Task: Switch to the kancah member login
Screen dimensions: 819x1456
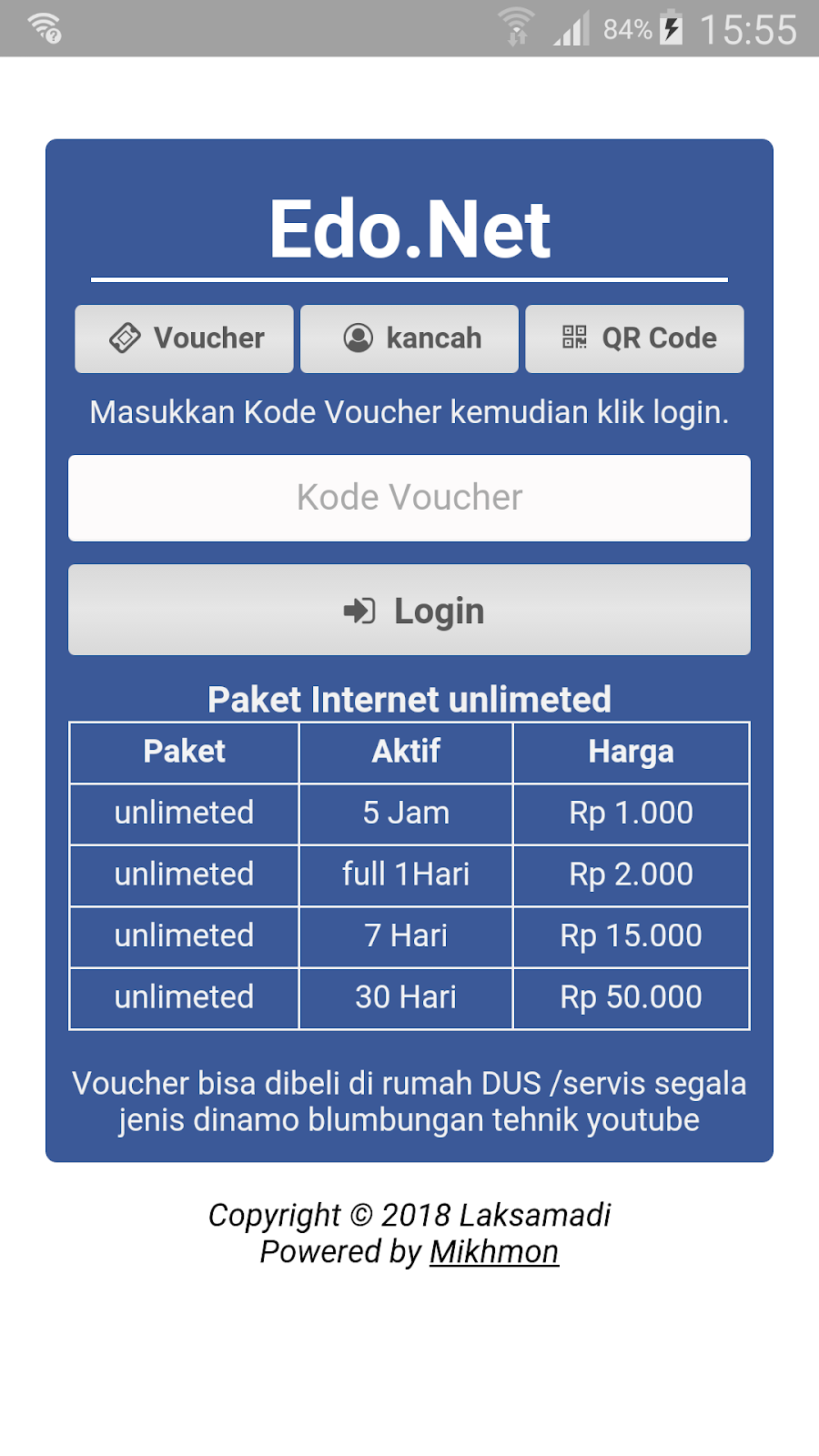Action: pyautogui.click(x=409, y=339)
